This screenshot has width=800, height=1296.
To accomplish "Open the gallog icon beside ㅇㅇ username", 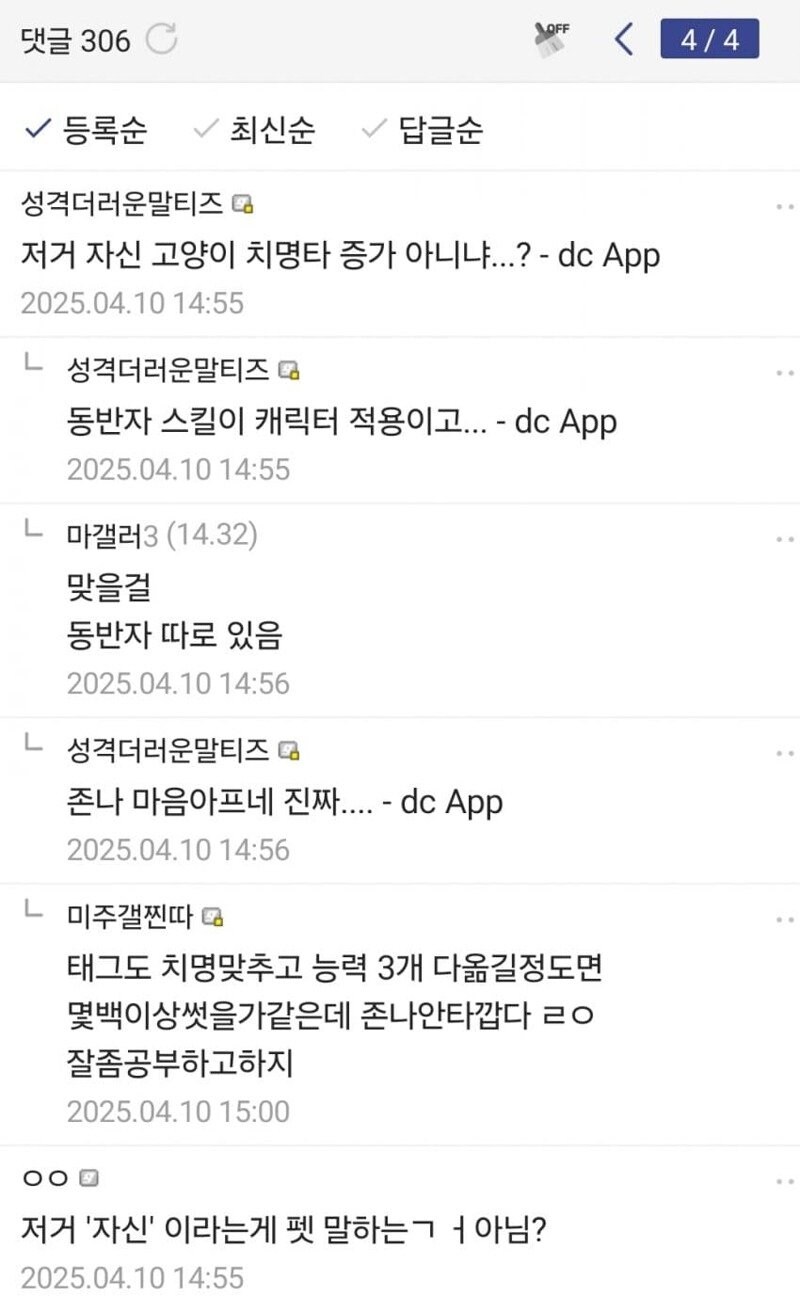I will [x=91, y=1178].
